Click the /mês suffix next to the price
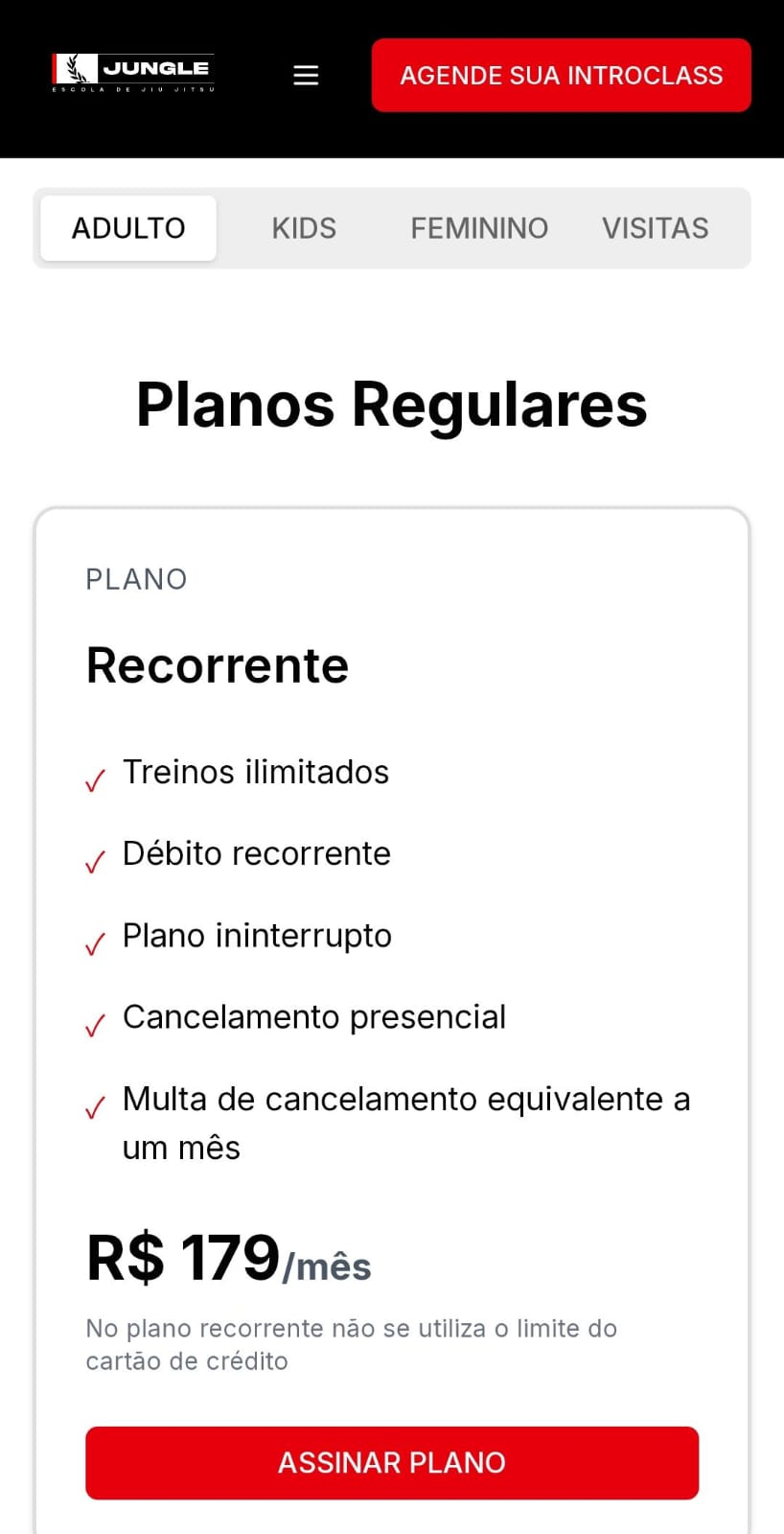 (326, 1267)
